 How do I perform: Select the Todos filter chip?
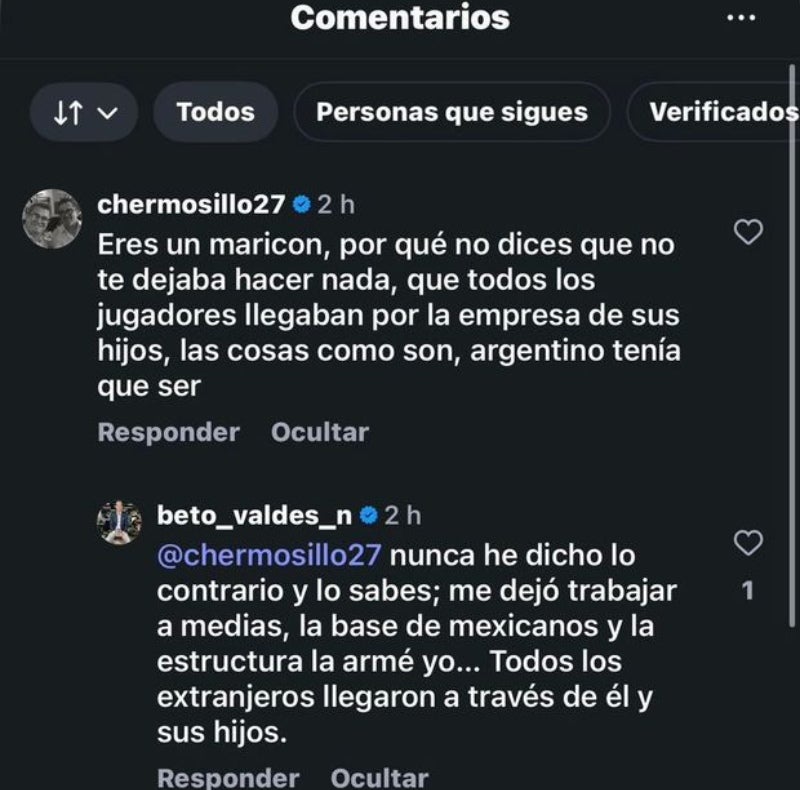pos(215,112)
